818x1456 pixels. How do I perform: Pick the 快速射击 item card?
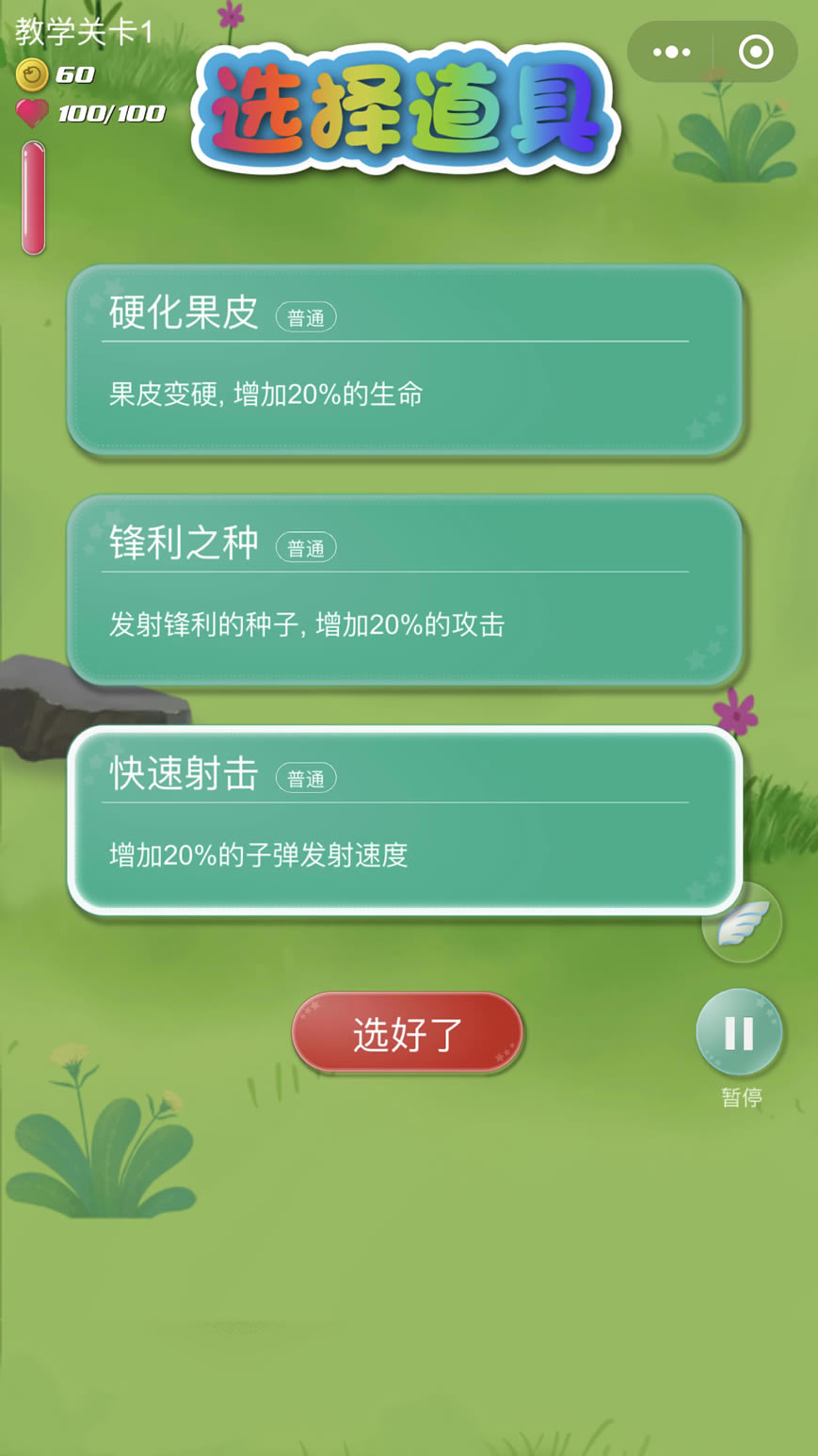tap(405, 820)
